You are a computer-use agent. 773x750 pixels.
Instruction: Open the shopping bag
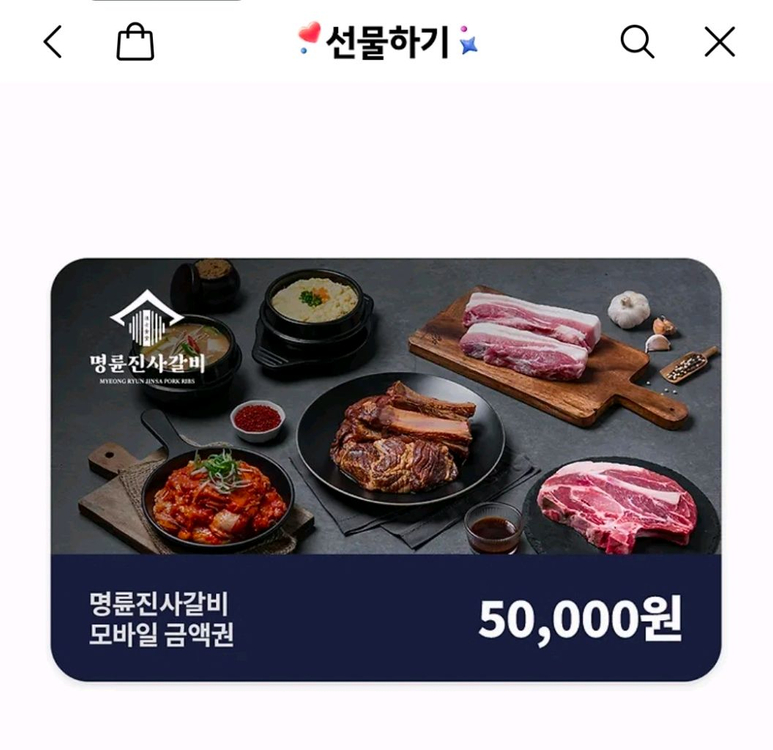pos(135,42)
